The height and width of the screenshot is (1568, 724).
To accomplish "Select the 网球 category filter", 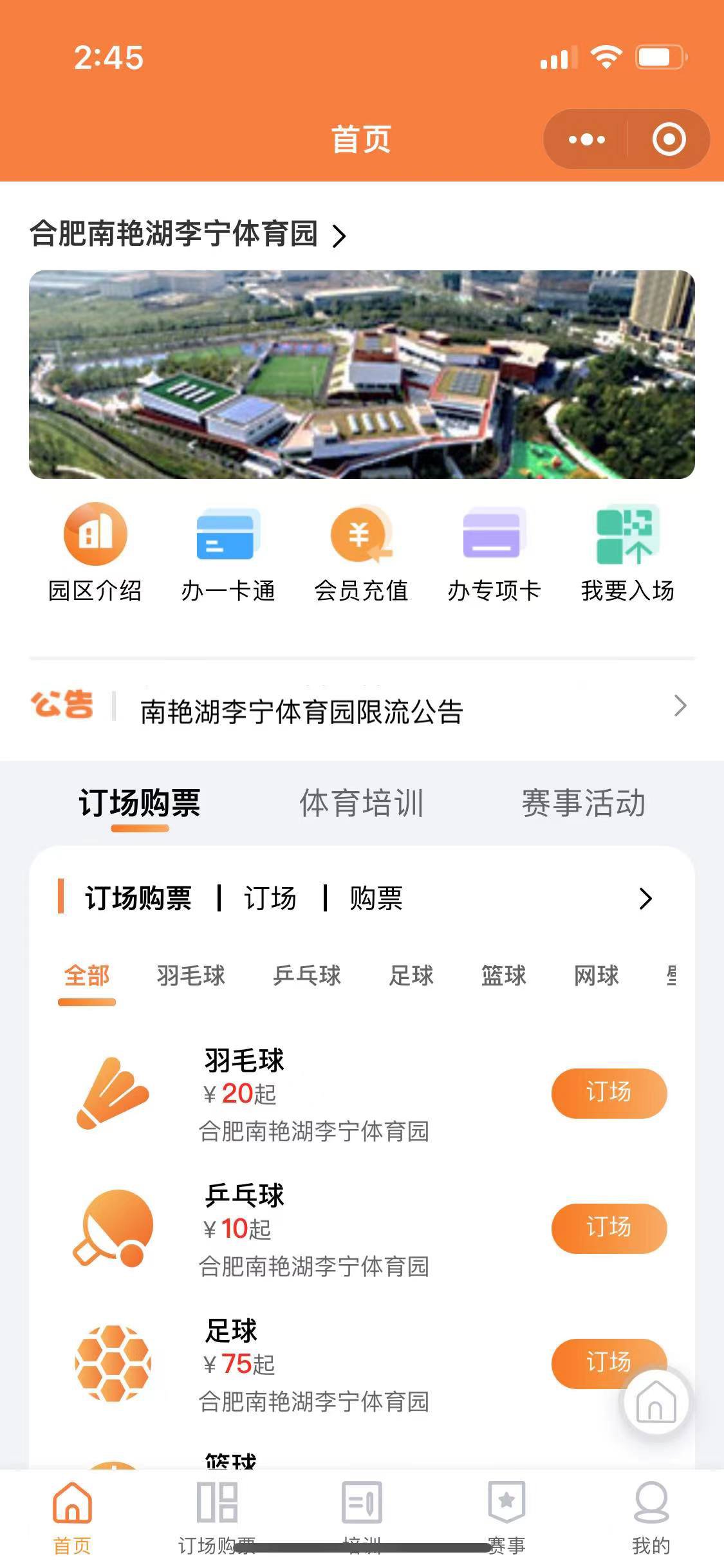I will pos(597,976).
